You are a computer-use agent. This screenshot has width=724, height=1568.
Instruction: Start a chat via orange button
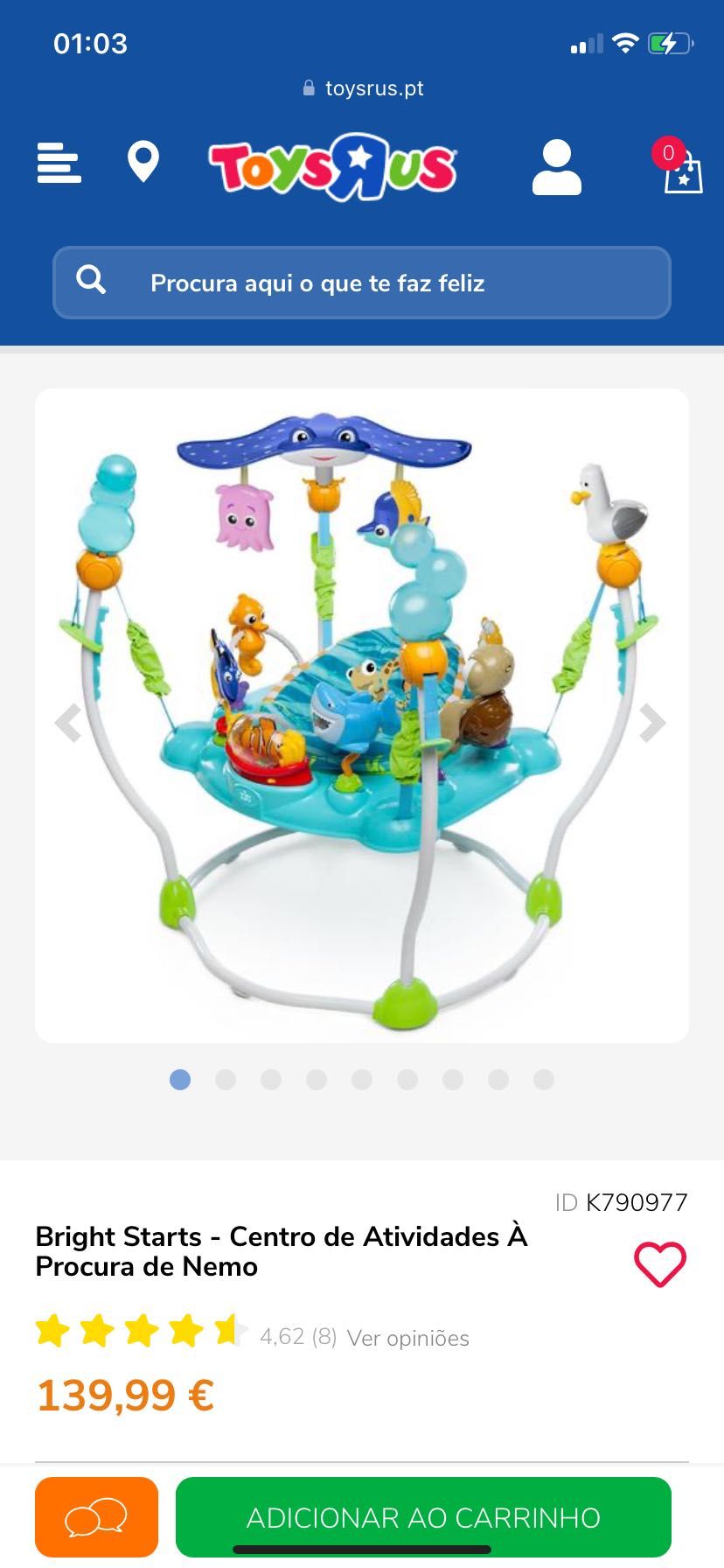tap(97, 1517)
